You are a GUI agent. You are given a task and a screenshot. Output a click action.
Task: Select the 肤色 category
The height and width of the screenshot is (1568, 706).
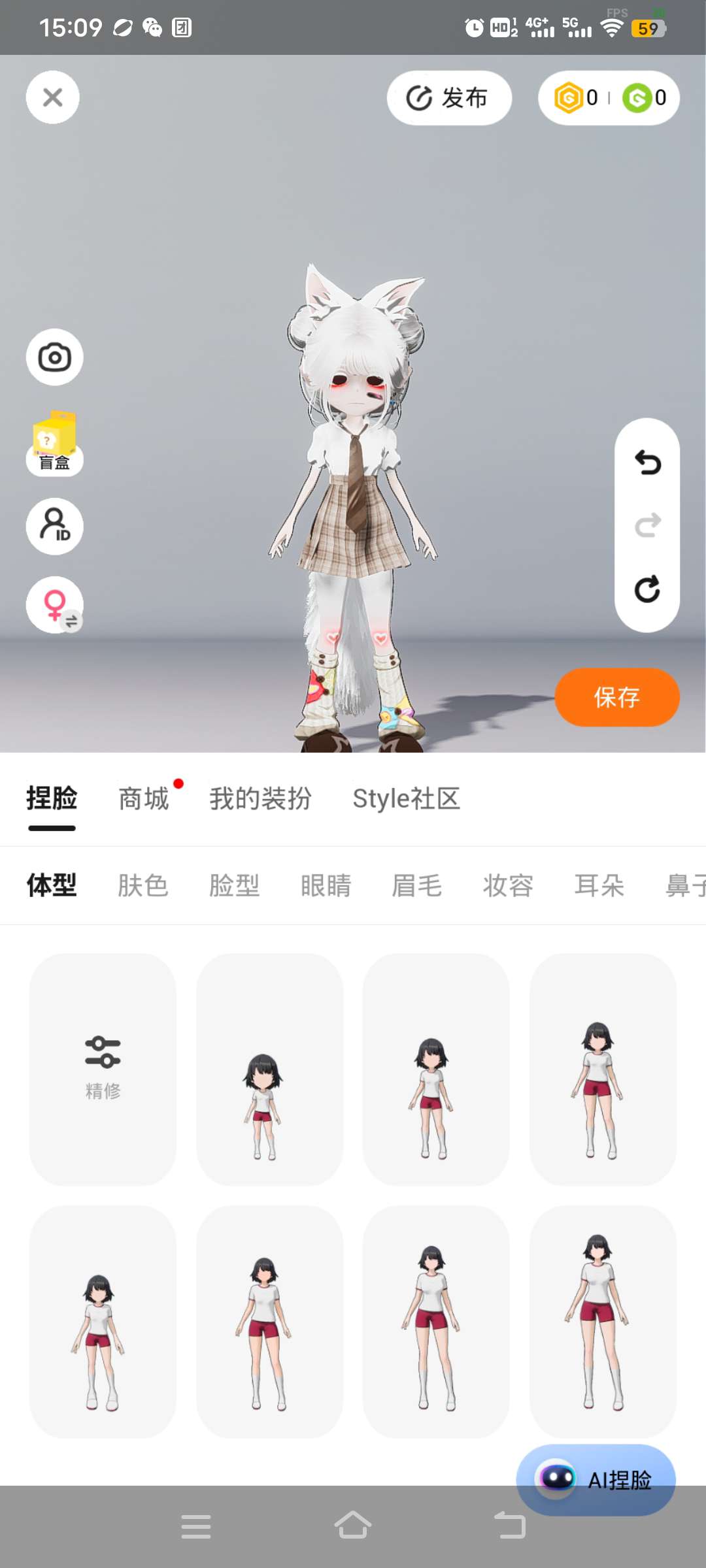pyautogui.click(x=143, y=886)
